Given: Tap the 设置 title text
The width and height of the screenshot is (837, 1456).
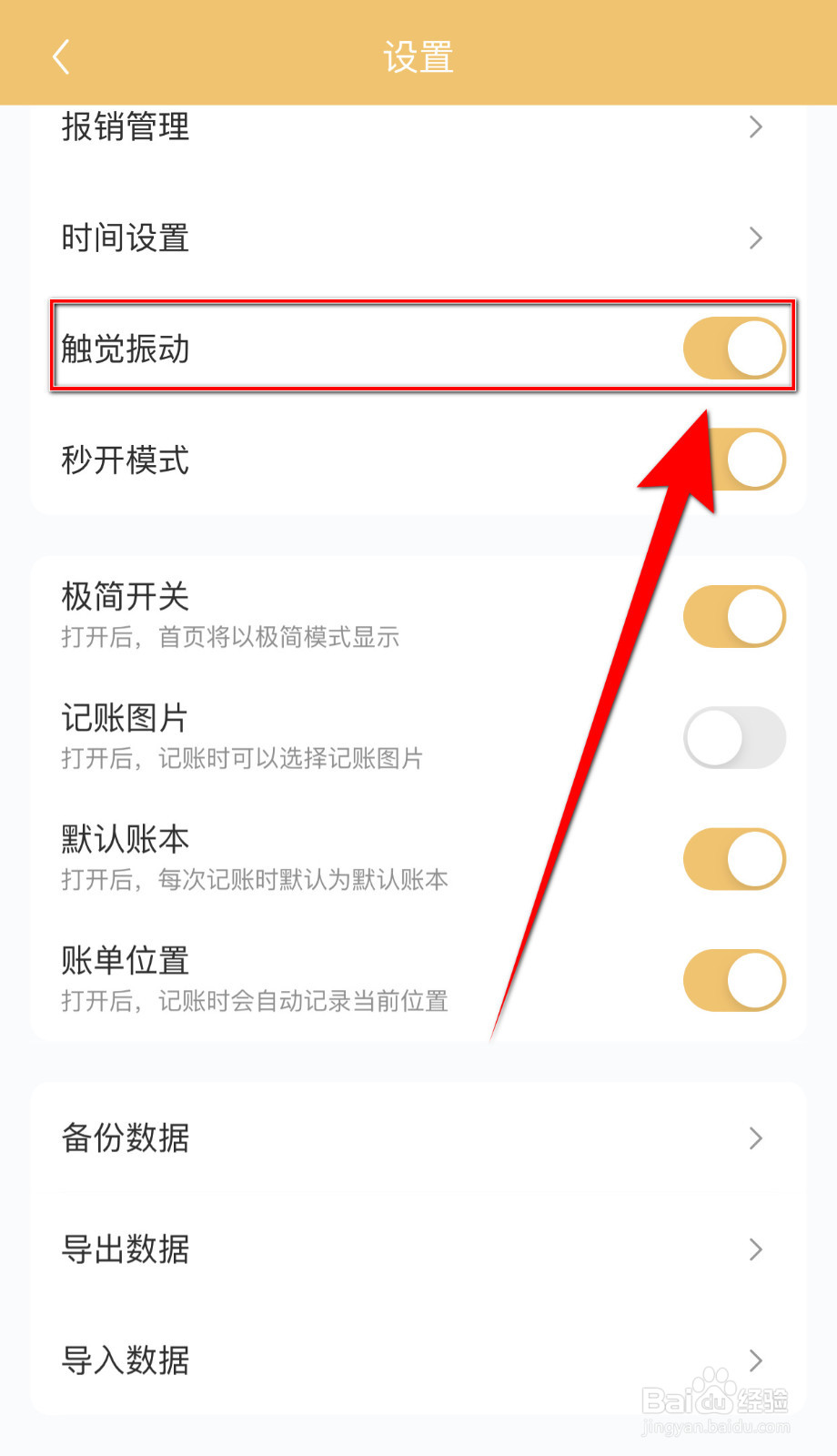Looking at the screenshot, I should (418, 55).
